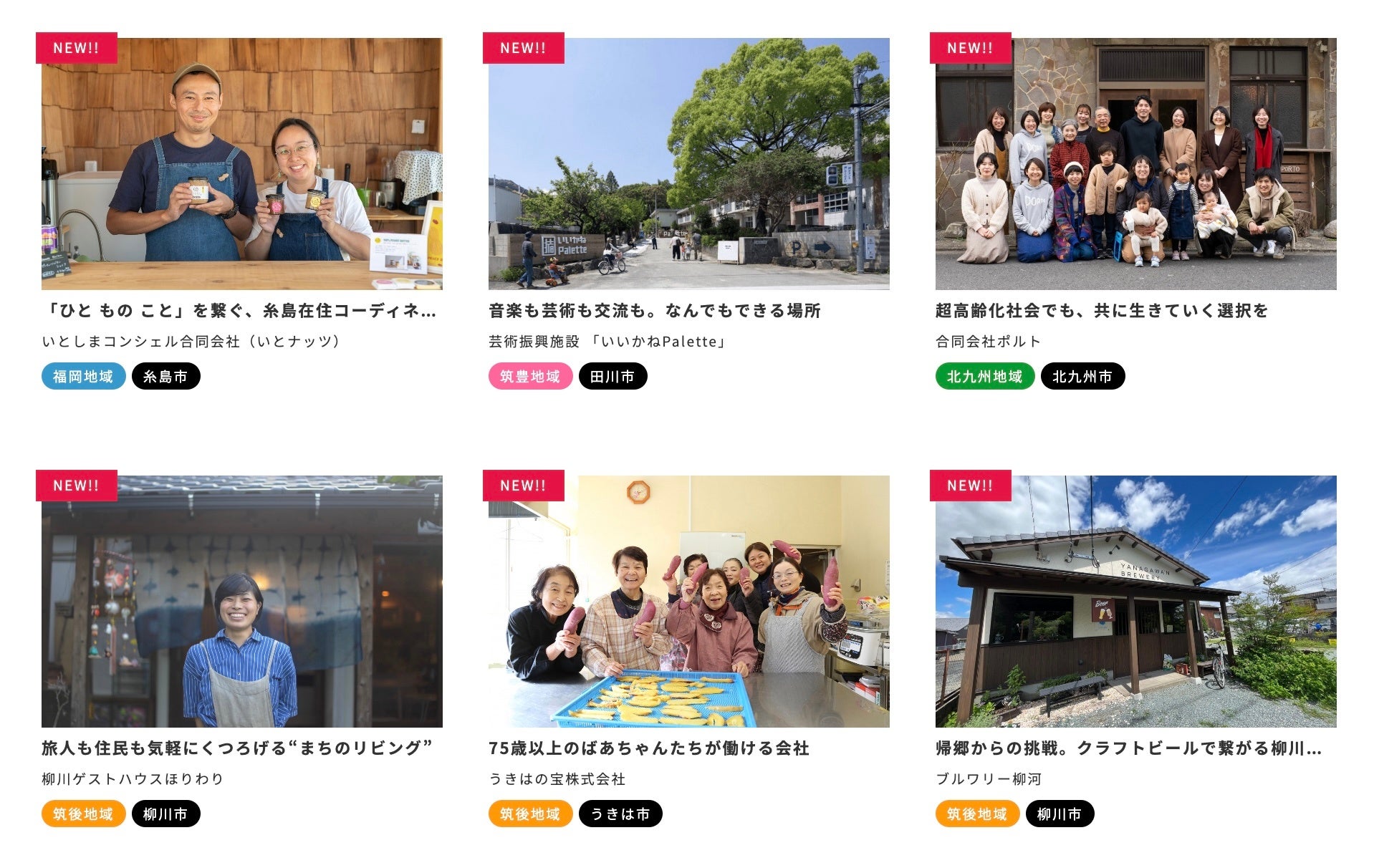Select the 田川市 city tag
The image size is (1374, 868).
[x=612, y=377]
